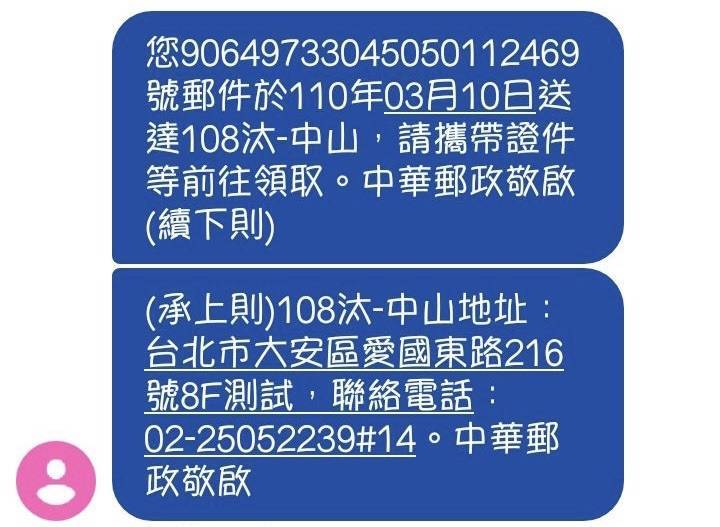This screenshot has height=527, width=720.
Task: Call the linked number 02-25052239#14
Action: 279,440
